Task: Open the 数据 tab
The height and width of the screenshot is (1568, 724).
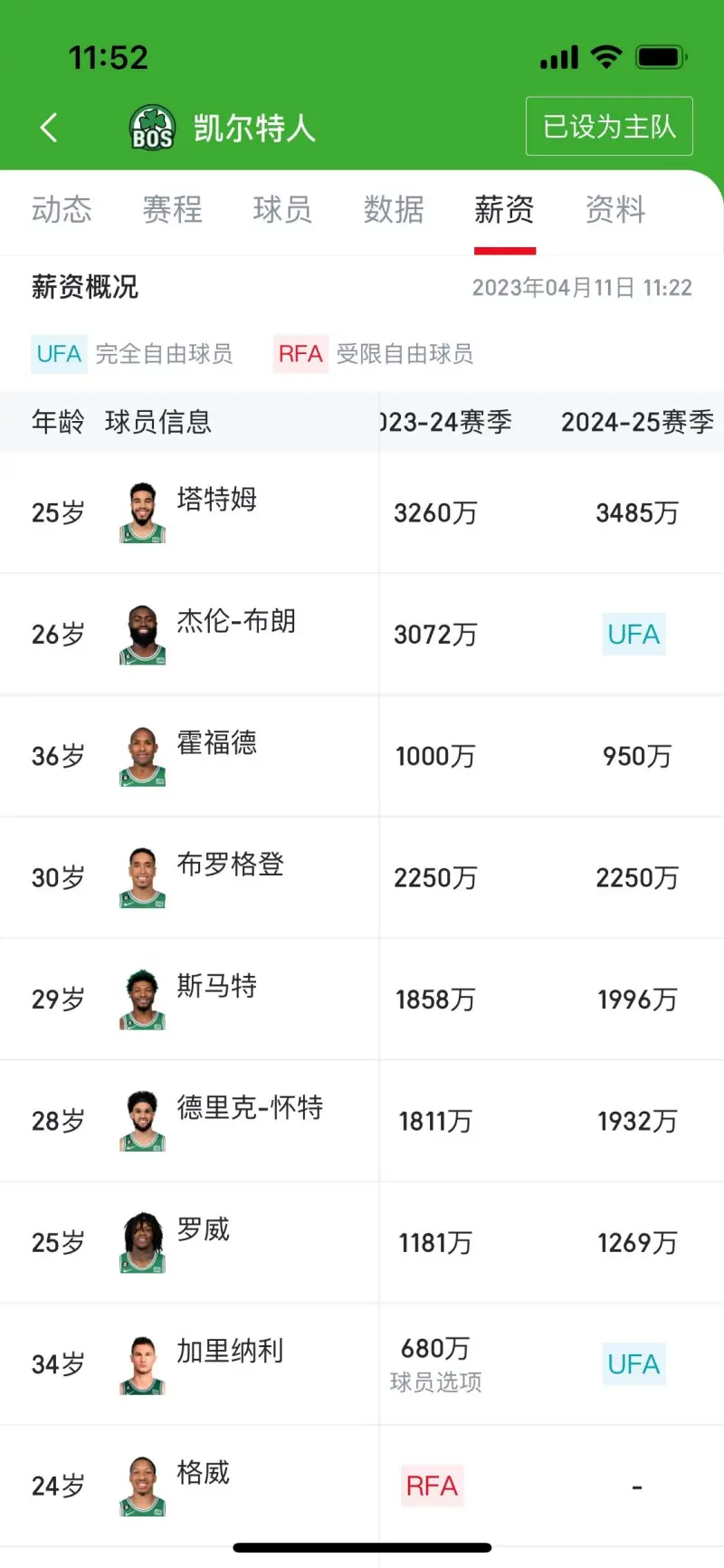Action: pos(394,210)
